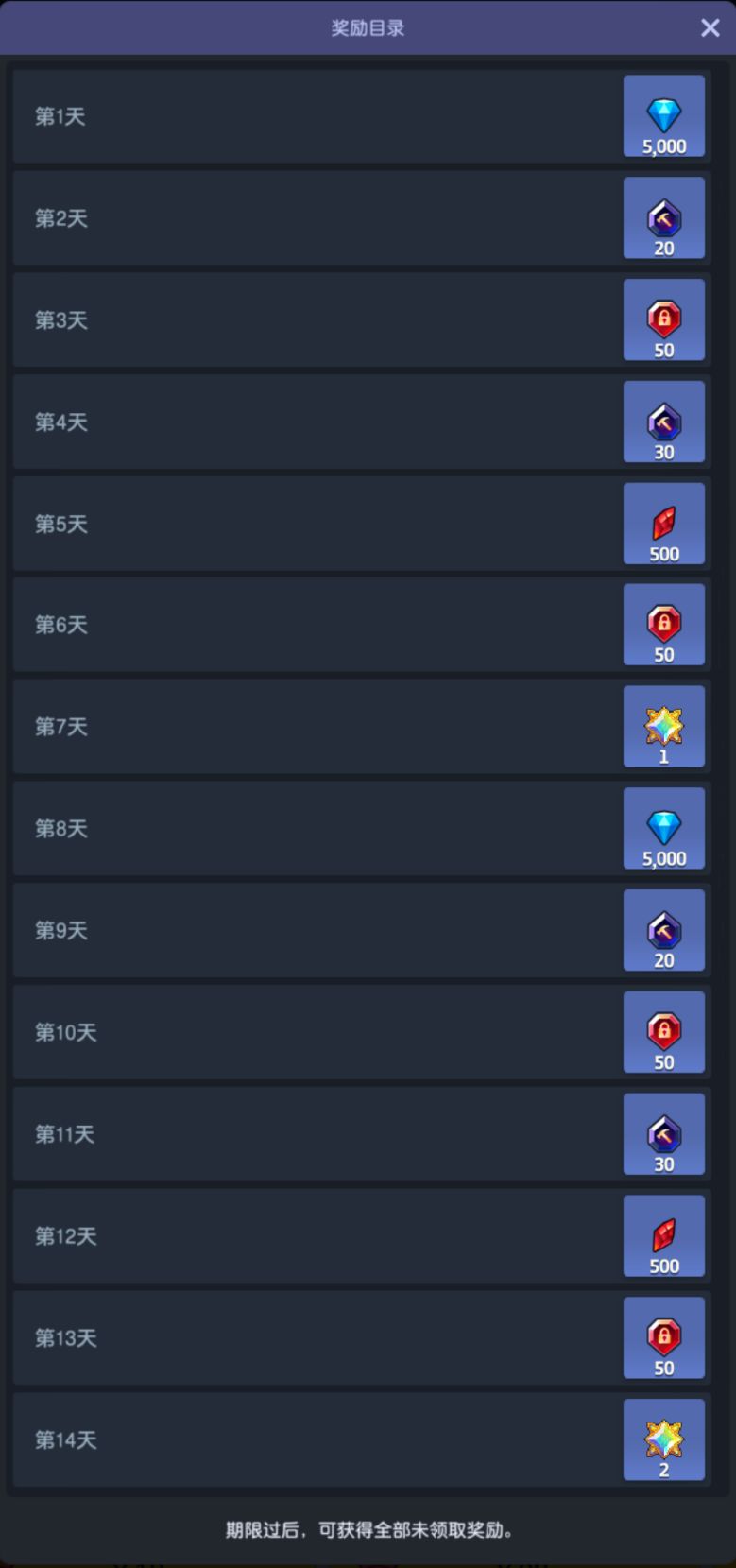This screenshot has width=736, height=1568.
Task: Tap the Day 13 lock emblem reward
Action: tap(663, 1337)
